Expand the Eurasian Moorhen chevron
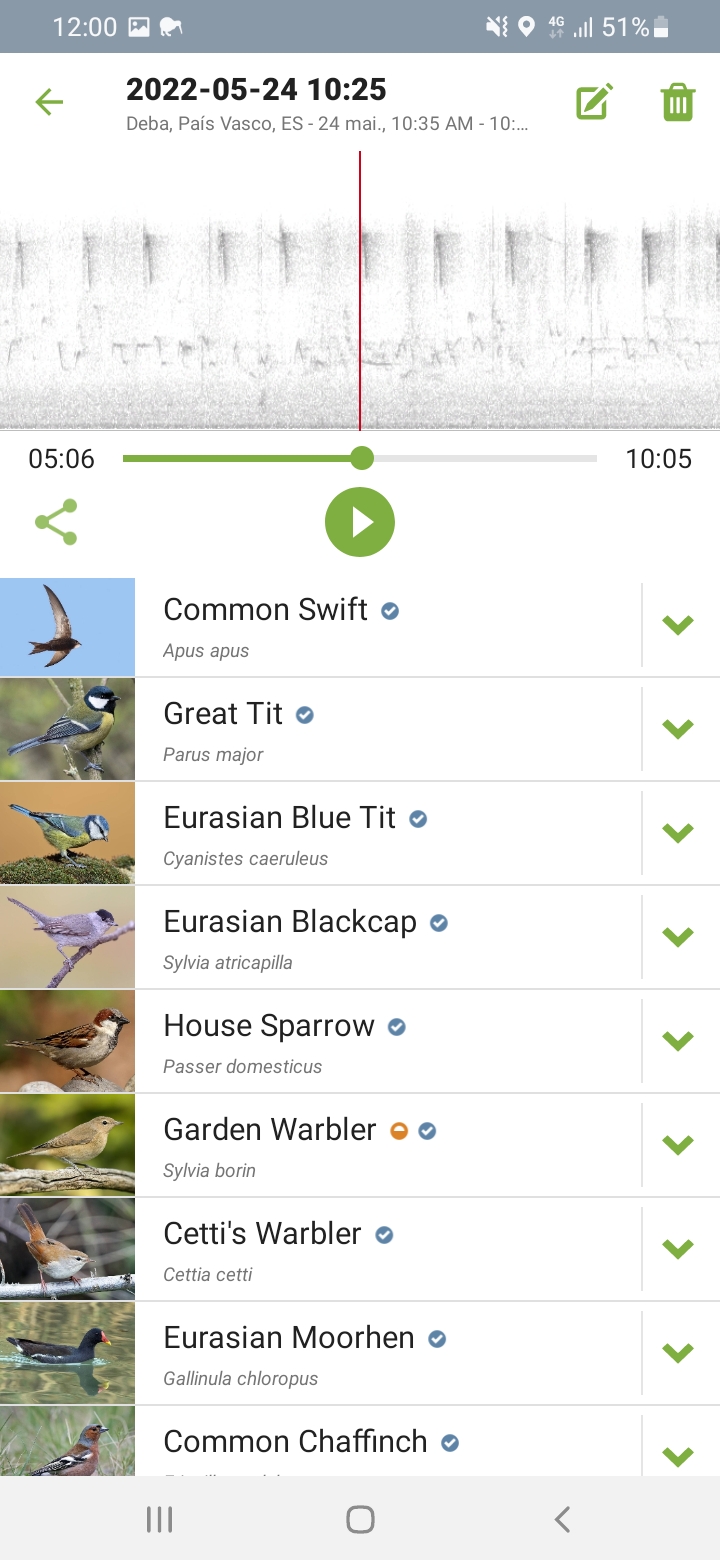 click(678, 1353)
